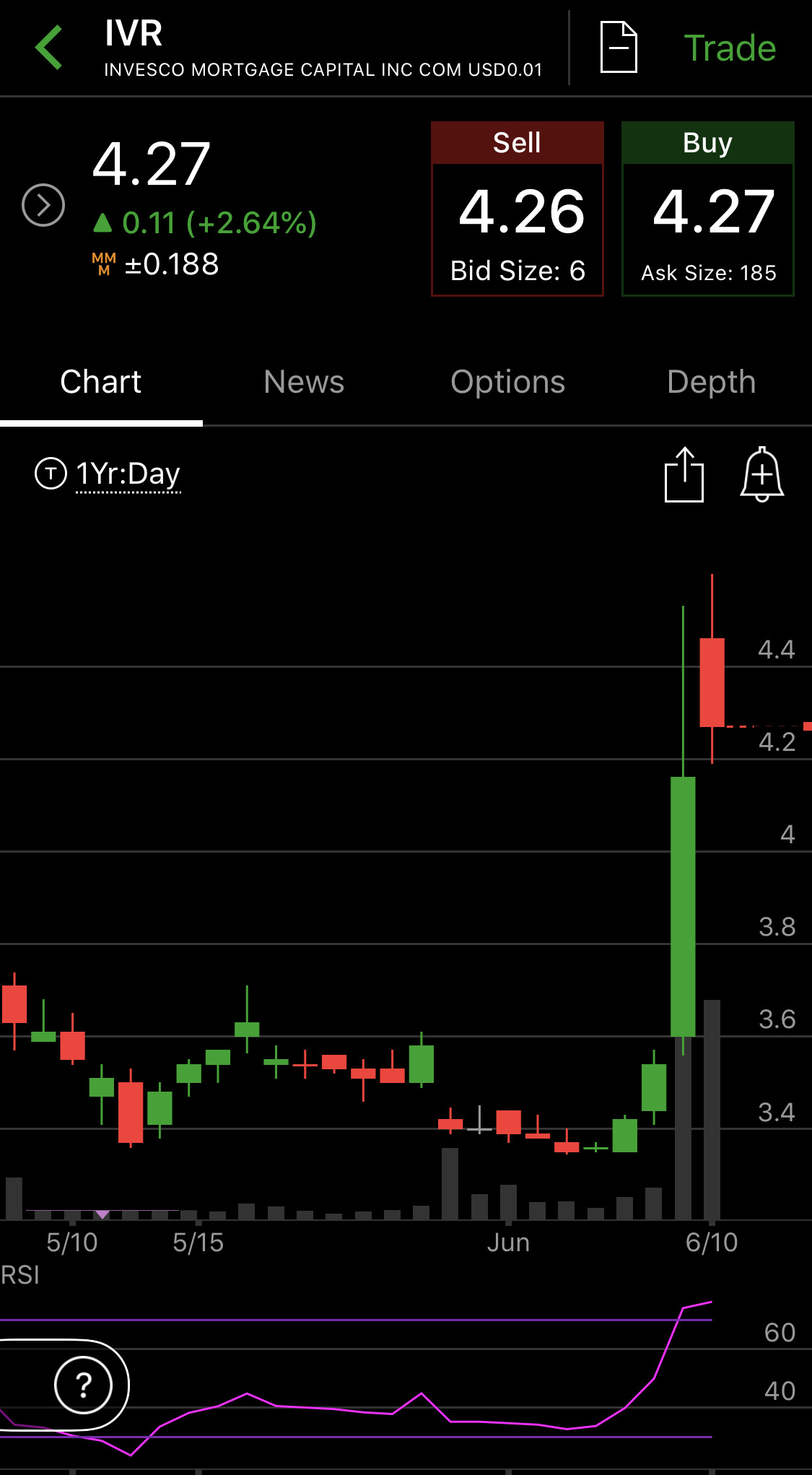This screenshot has width=812, height=1475.
Task: Go back using the green arrow
Action: 49,48
